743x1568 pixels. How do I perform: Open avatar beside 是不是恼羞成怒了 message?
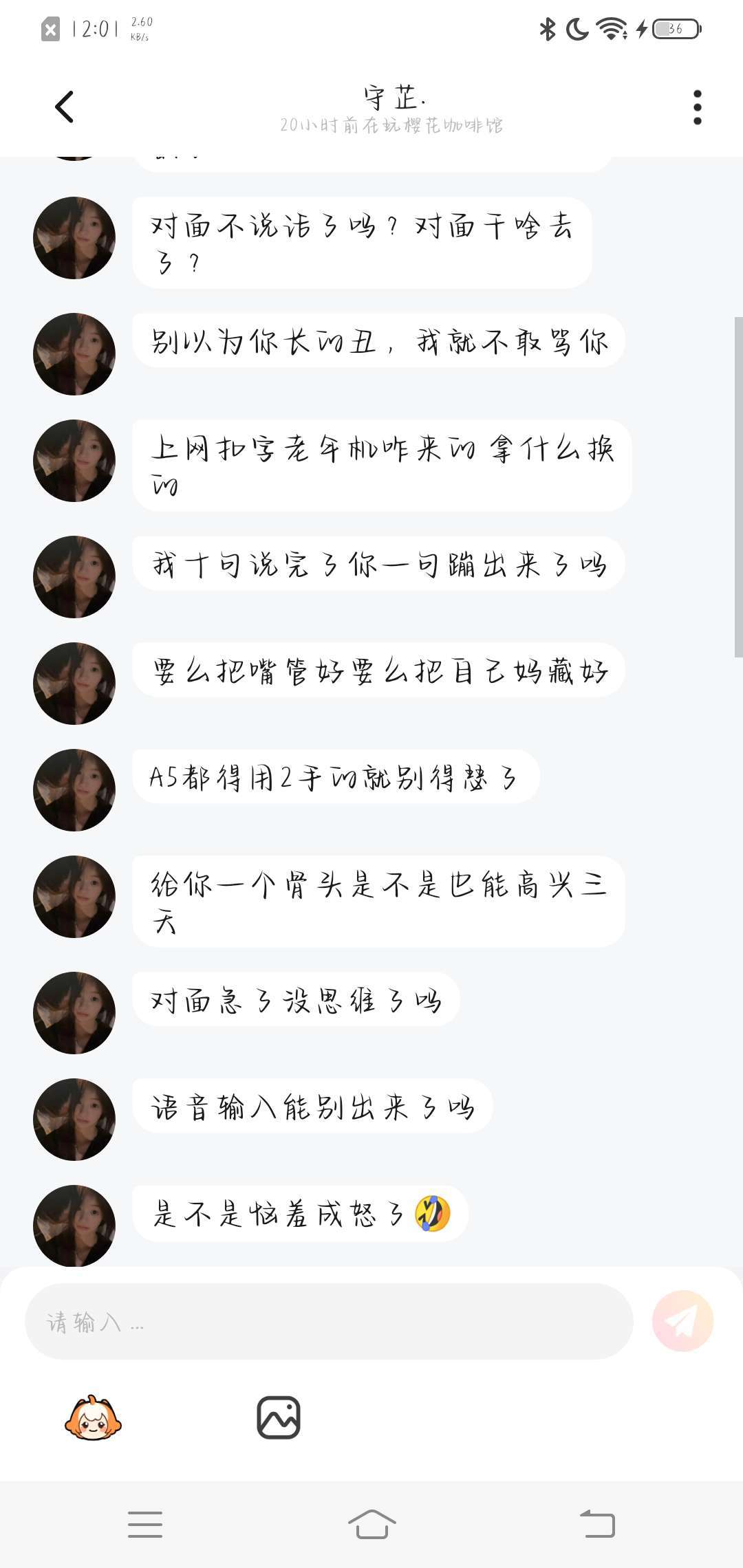[x=74, y=1226]
